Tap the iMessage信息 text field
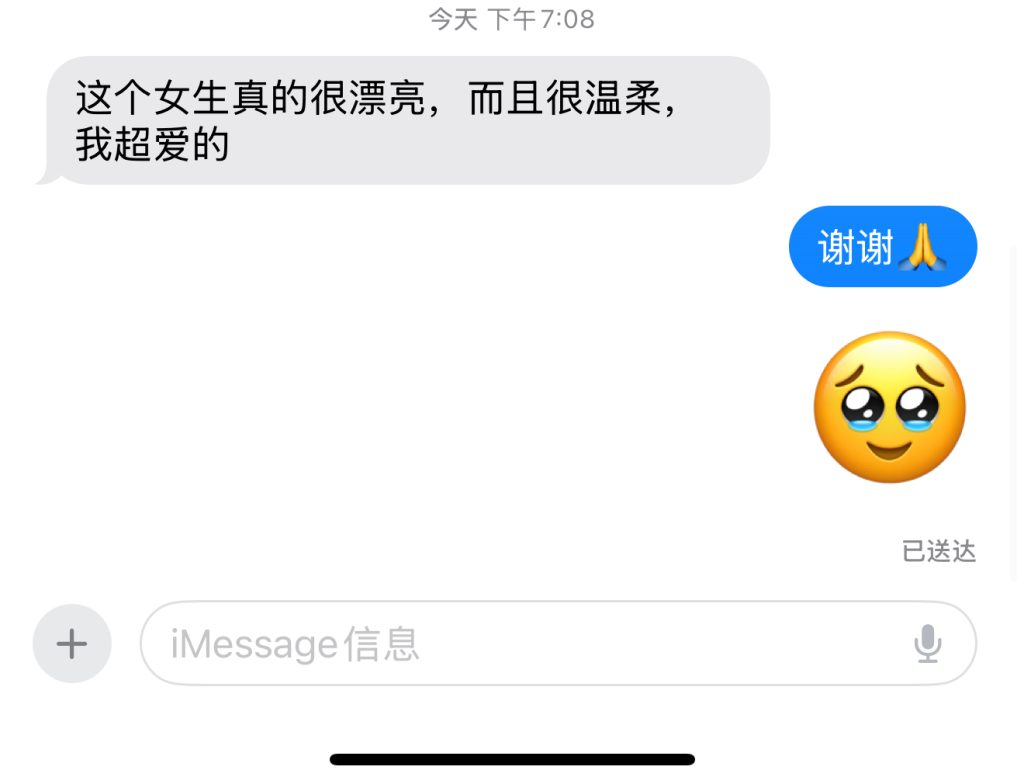The image size is (1024, 784). point(558,644)
